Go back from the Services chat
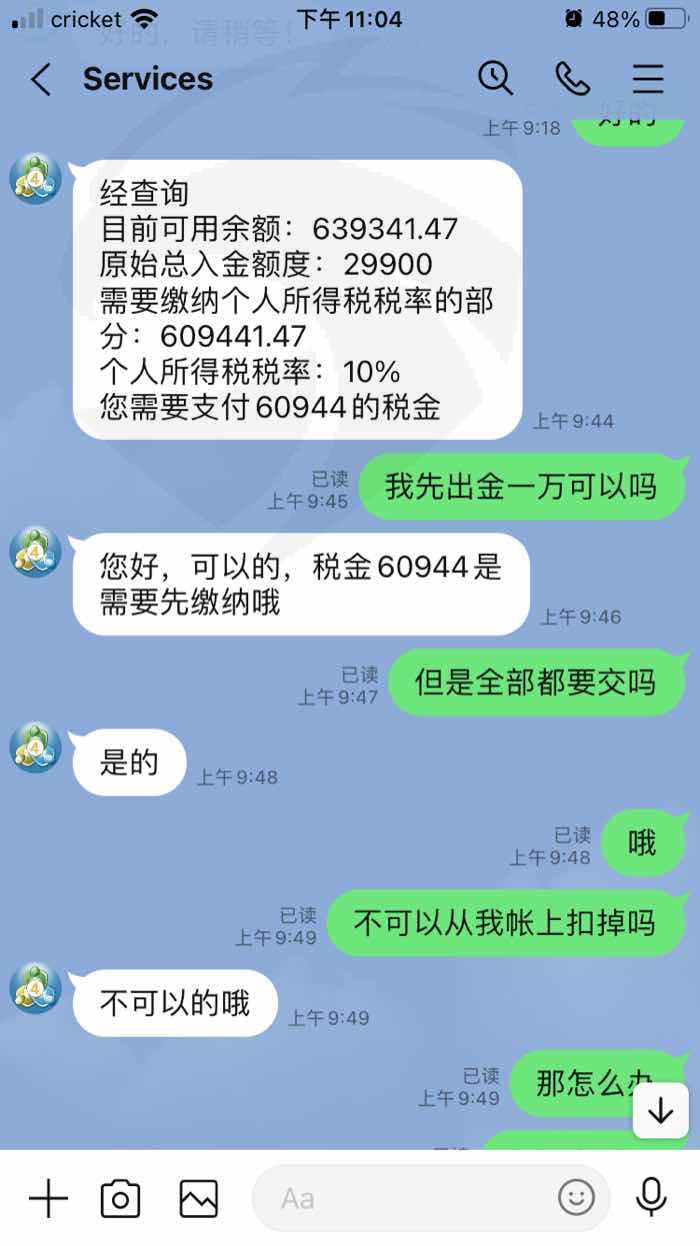The image size is (700, 1246). click(41, 80)
